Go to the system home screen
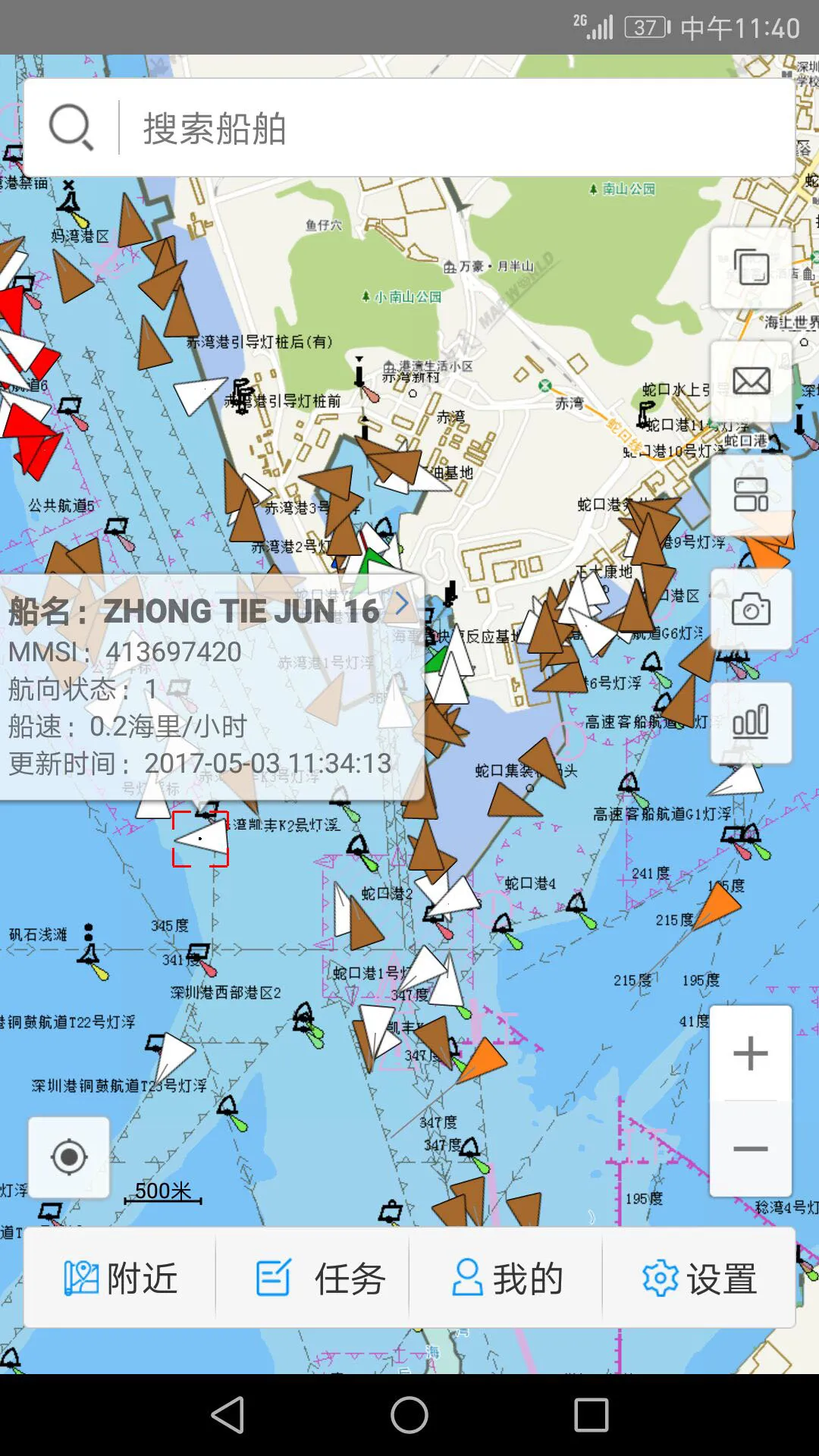819x1456 pixels. click(x=409, y=1415)
